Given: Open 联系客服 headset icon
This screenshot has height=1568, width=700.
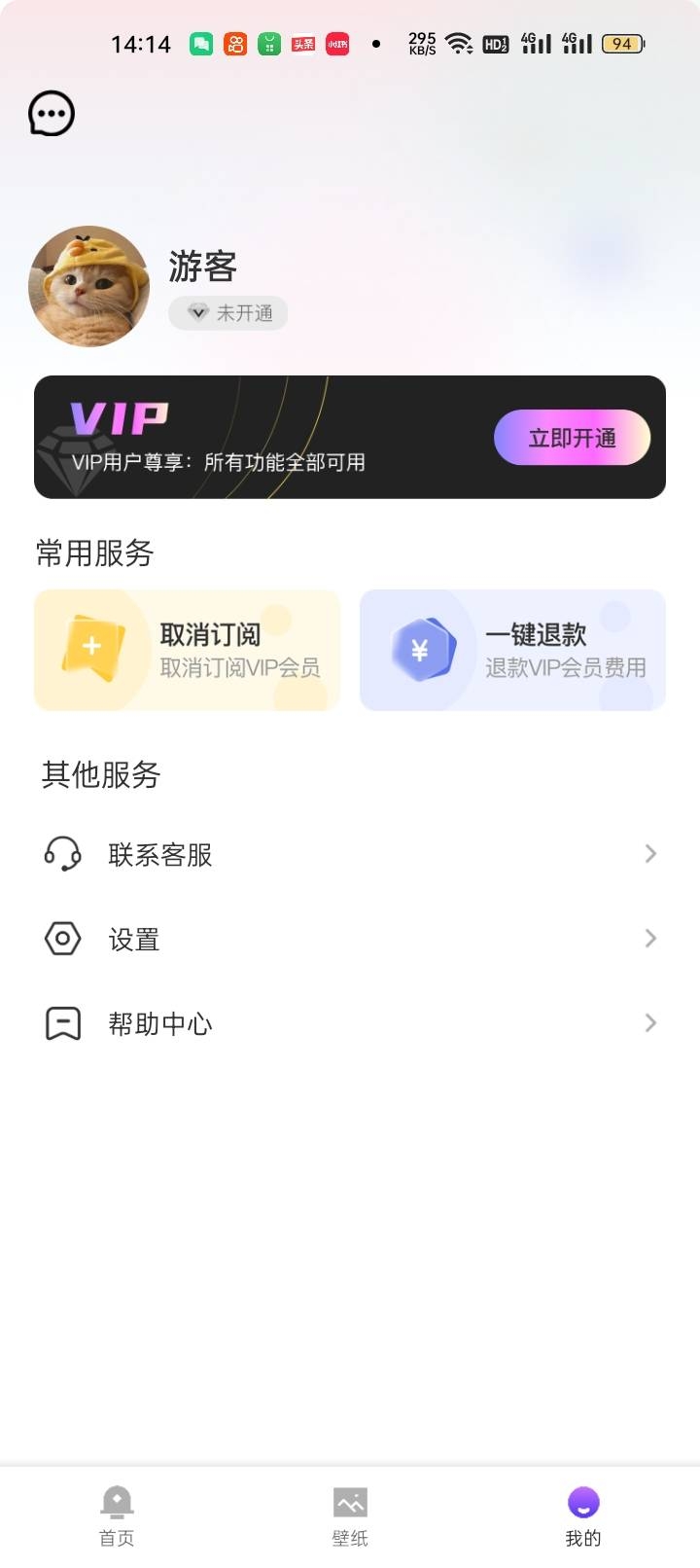Looking at the screenshot, I should pos(62,854).
